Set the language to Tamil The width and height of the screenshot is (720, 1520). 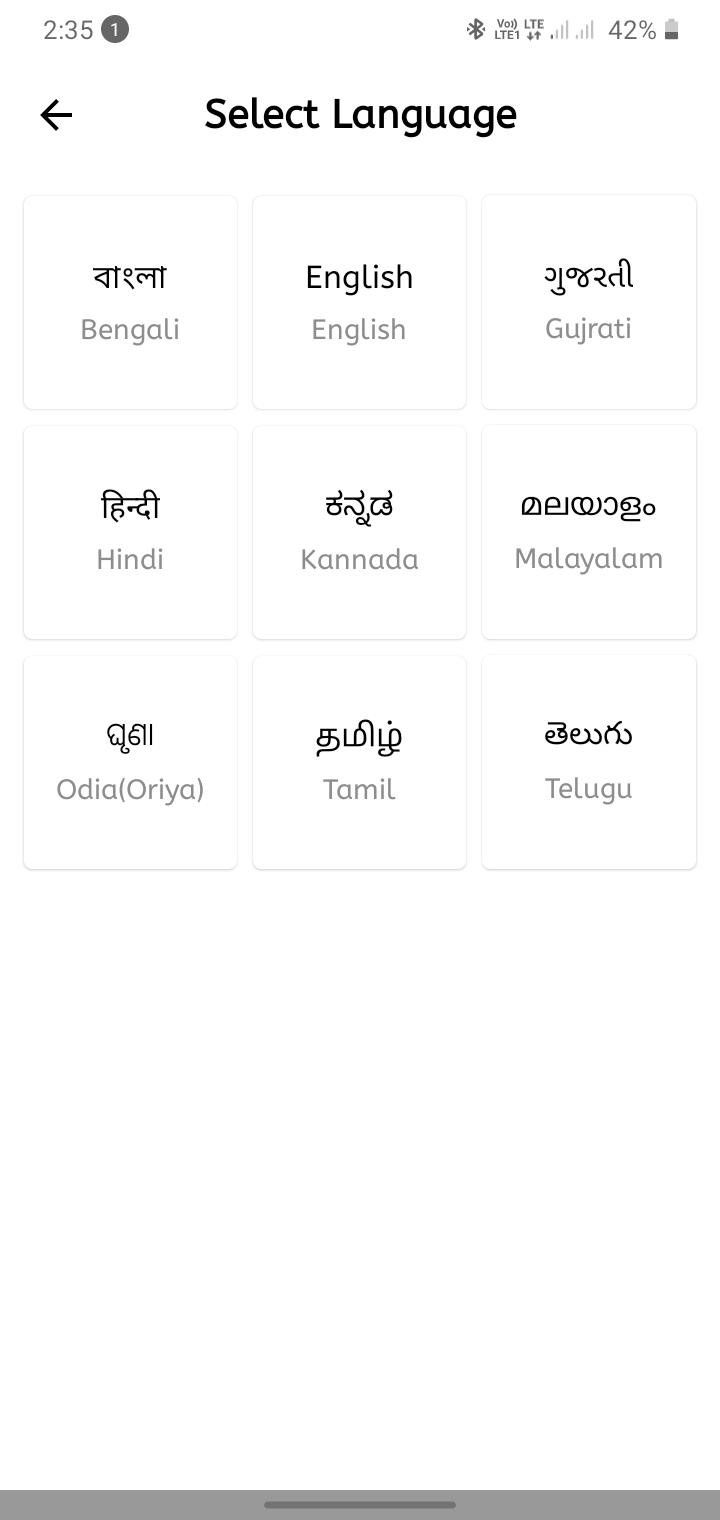point(359,762)
